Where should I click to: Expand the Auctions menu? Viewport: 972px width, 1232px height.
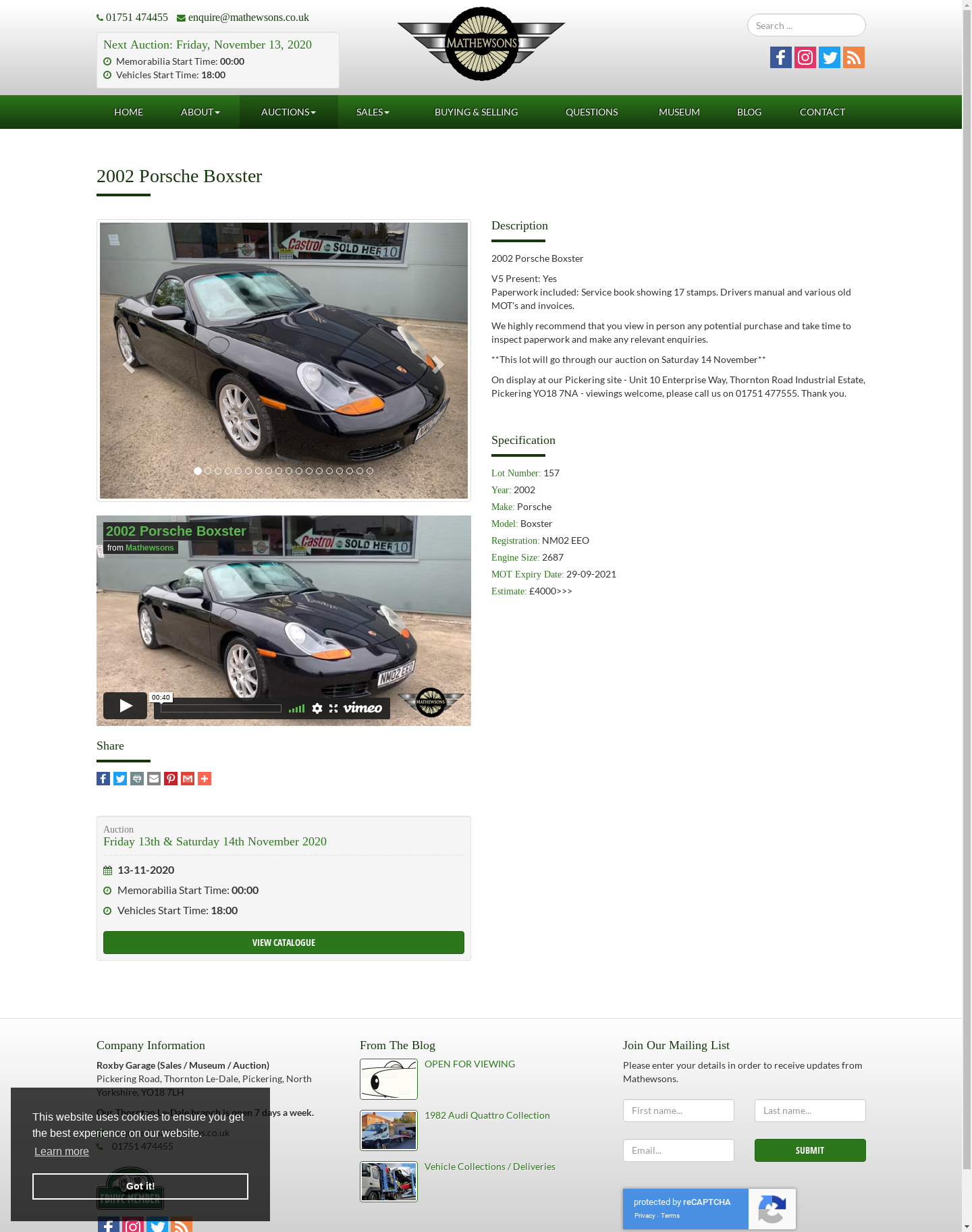point(288,112)
